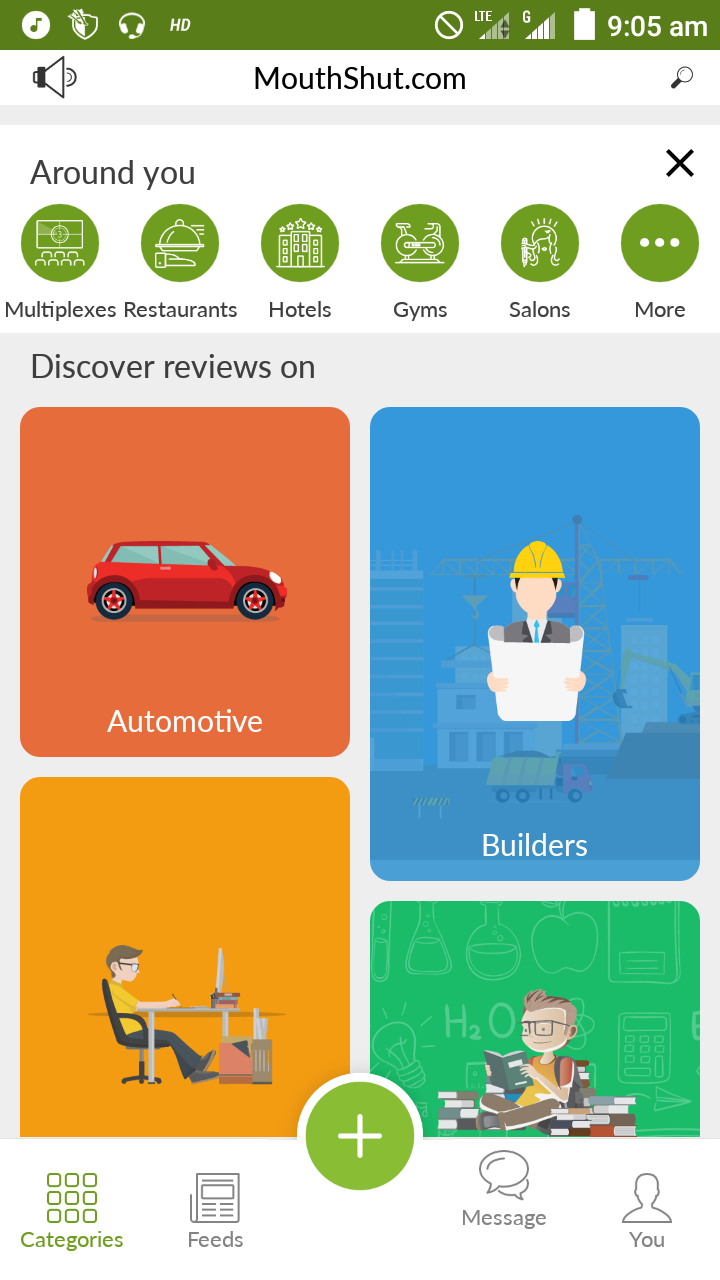Show More nearby categories
The image size is (720, 1280).
[x=660, y=243]
